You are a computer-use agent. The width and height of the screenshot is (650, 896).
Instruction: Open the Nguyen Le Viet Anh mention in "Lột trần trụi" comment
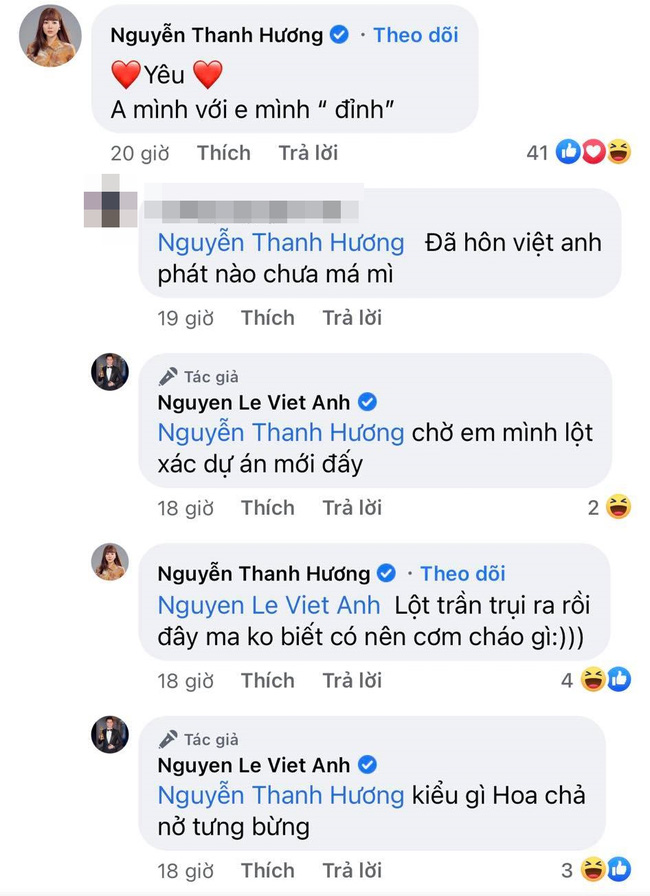coord(269,605)
